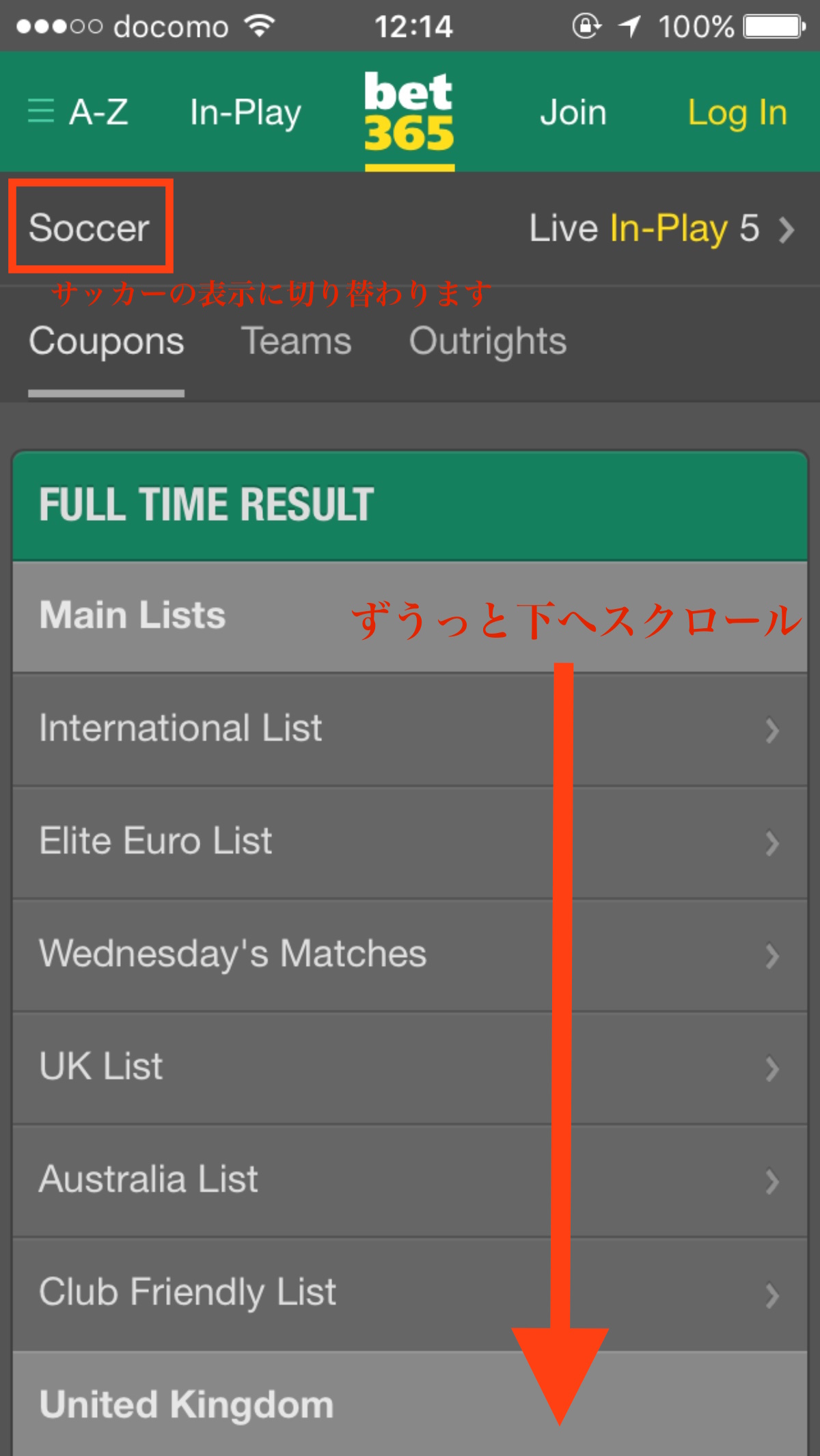Switch to the Outrights tab
Screen dimensions: 820x1456
pos(487,340)
